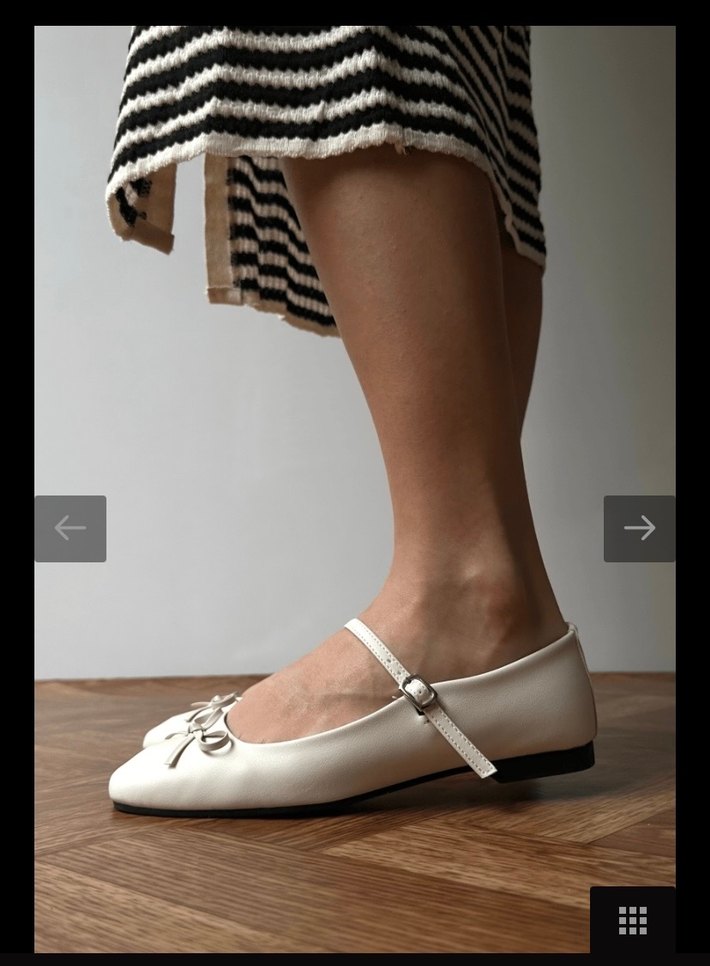Go to the previous product photo

70,528
